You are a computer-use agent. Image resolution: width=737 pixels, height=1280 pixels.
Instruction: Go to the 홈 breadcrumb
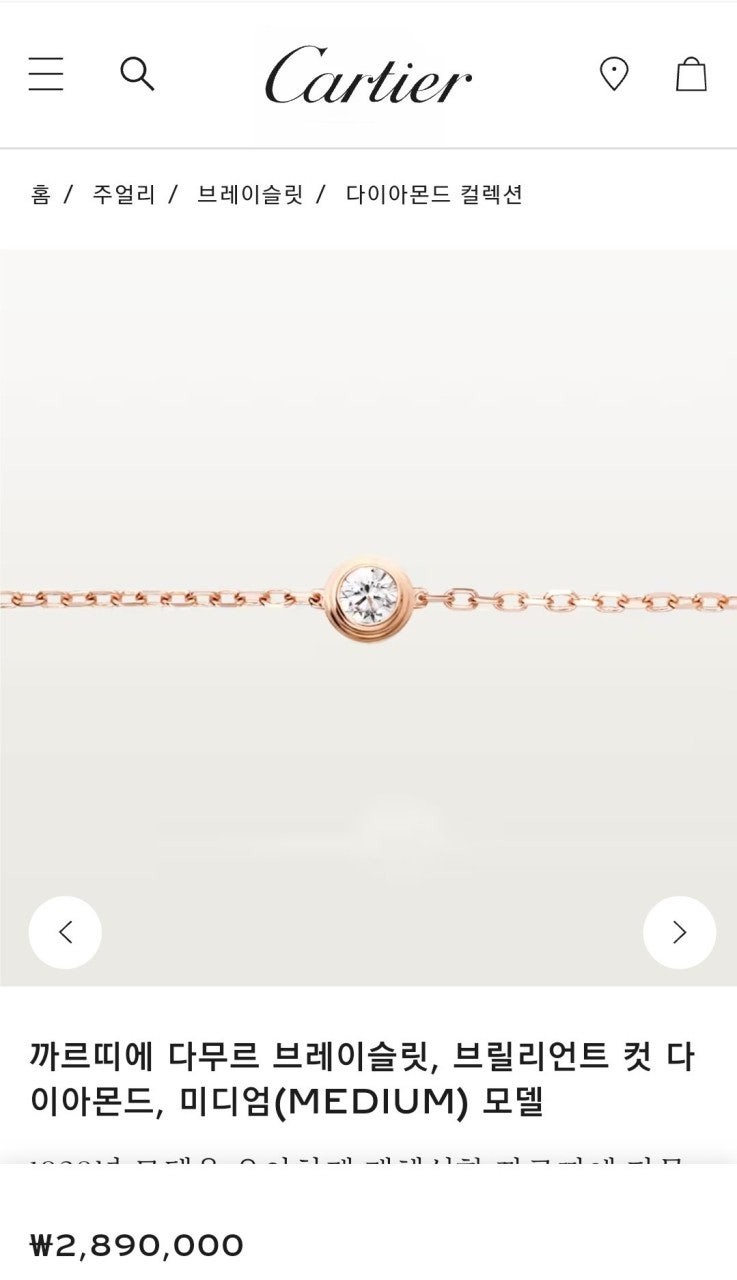pos(41,194)
